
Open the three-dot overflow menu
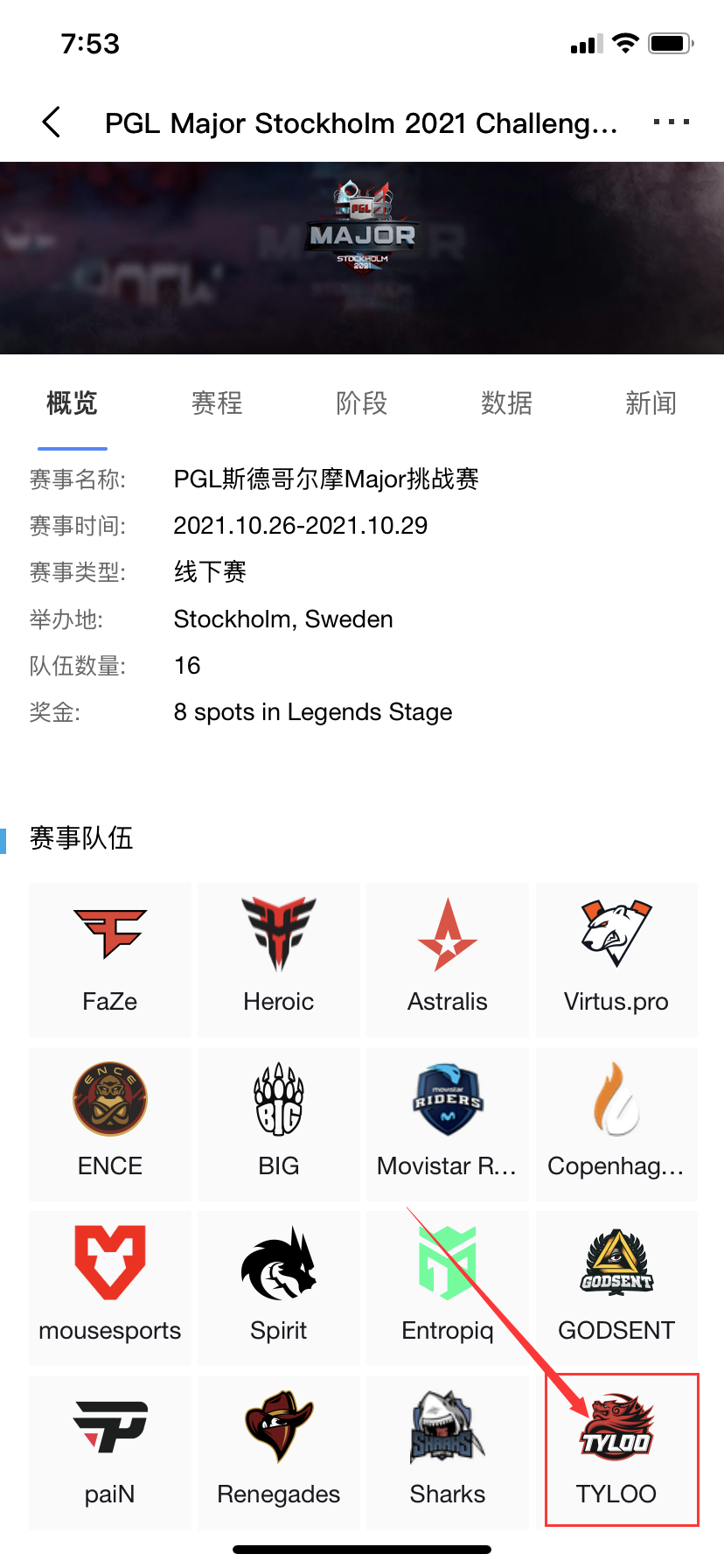[x=671, y=122]
